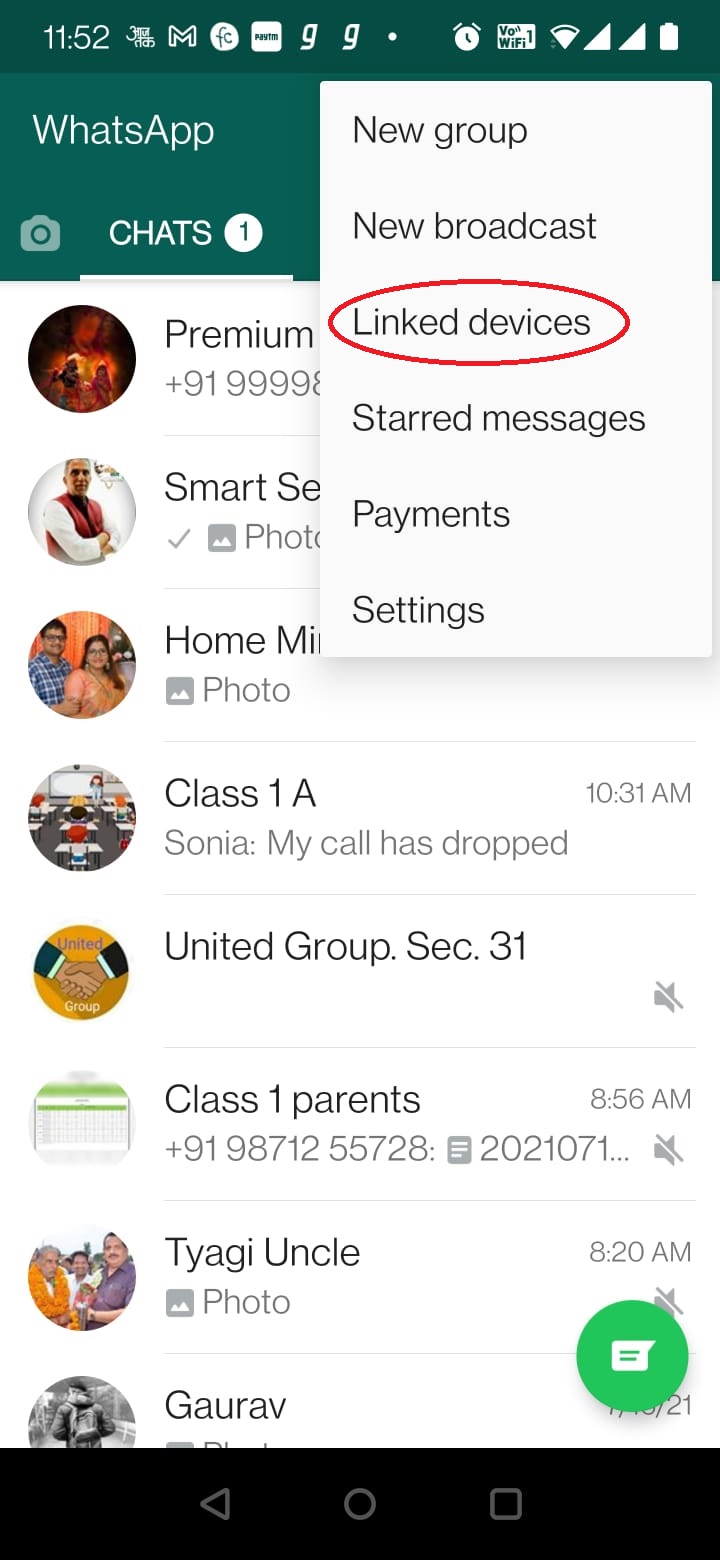View the Premium chat profile picture

(82, 359)
